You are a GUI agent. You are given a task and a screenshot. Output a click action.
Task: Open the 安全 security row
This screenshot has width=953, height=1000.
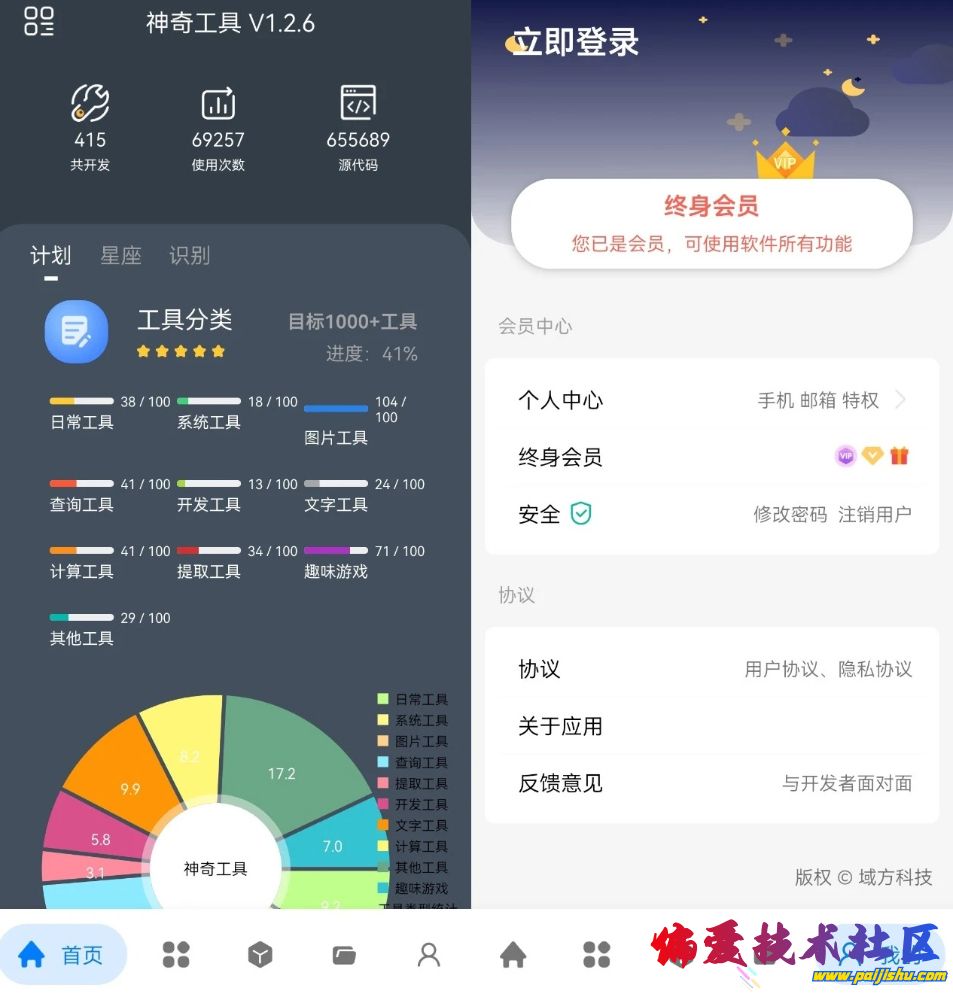pos(711,514)
